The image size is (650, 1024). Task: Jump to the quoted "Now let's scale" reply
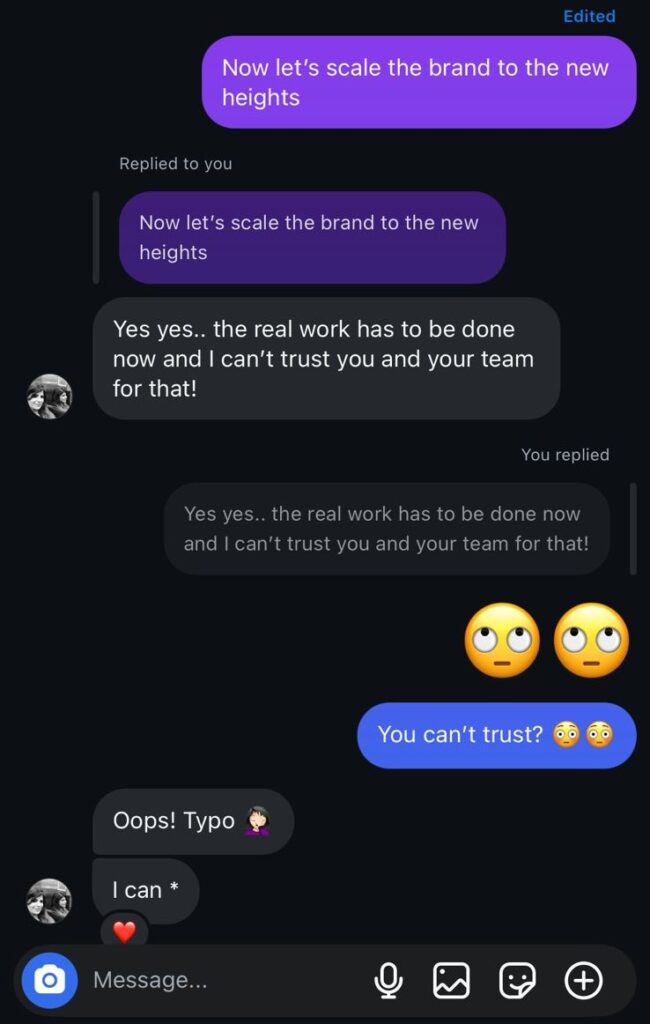point(311,237)
